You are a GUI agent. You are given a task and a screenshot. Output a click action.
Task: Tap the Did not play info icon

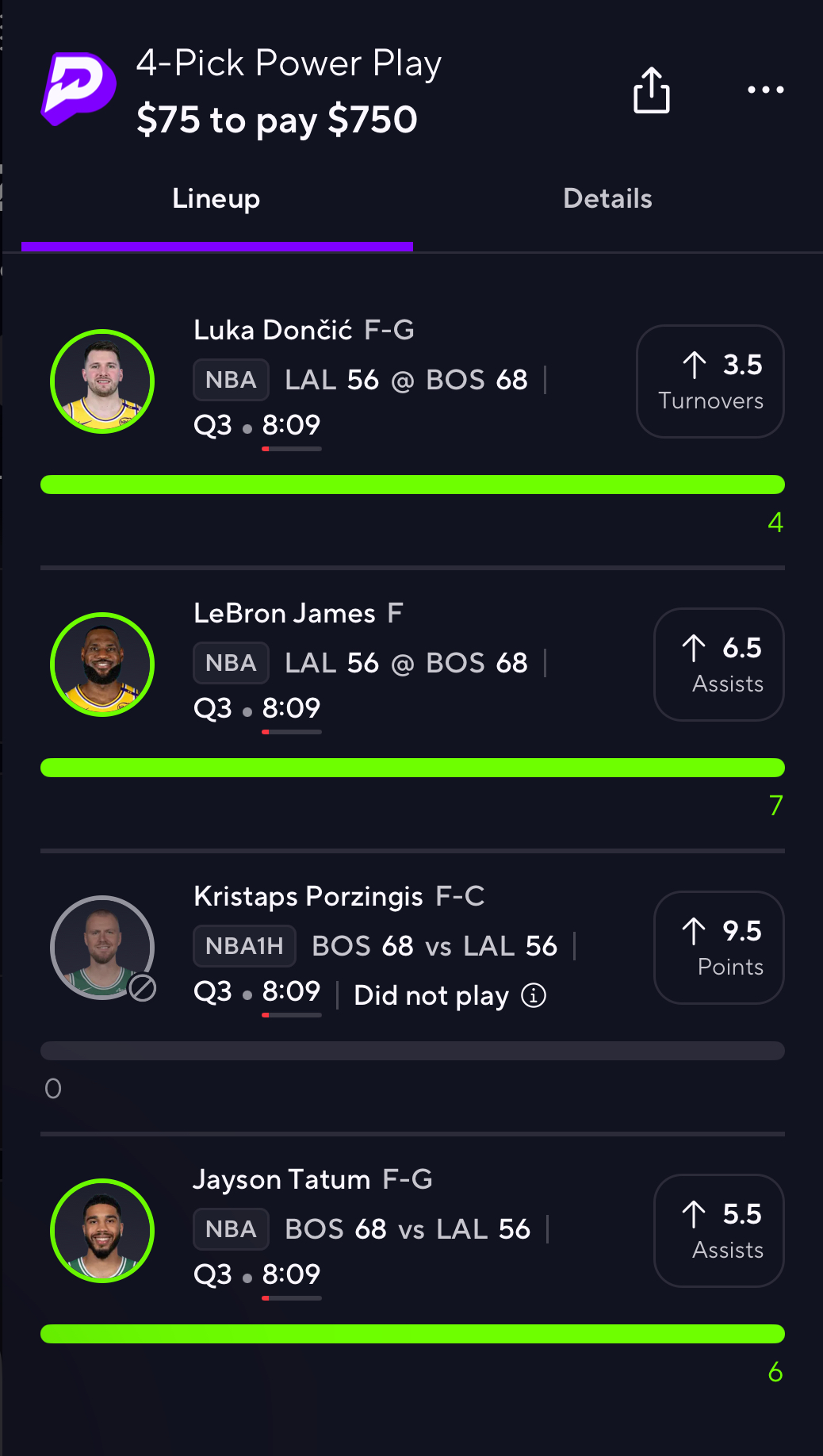(x=534, y=995)
